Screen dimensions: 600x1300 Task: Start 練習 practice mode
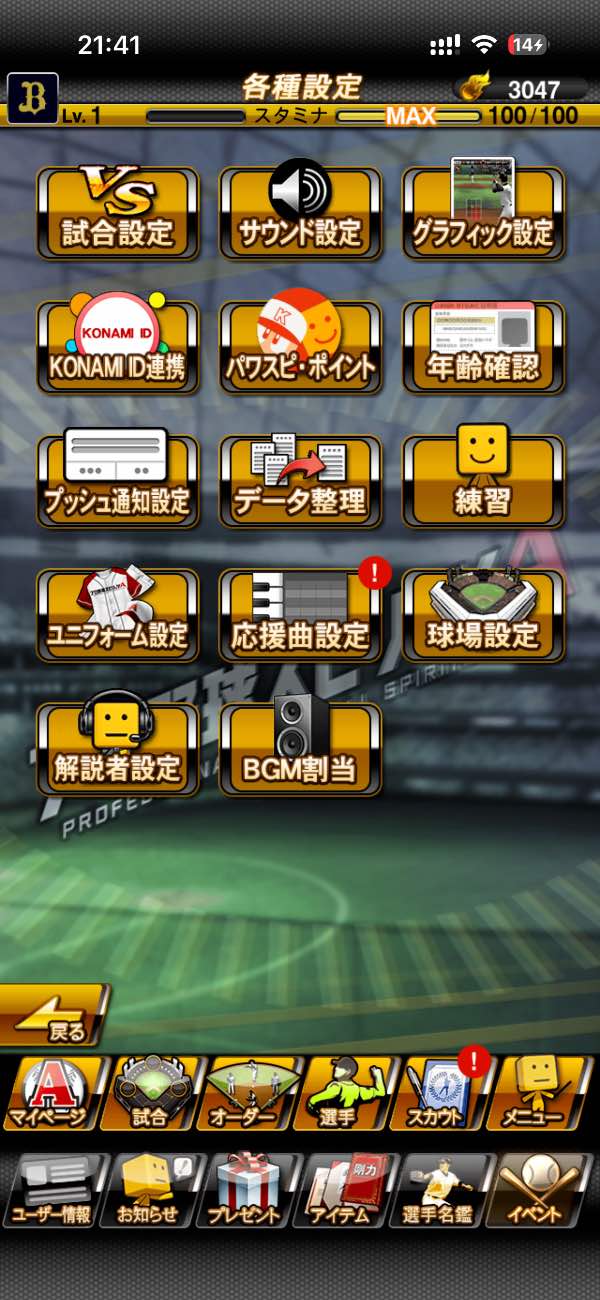[483, 480]
